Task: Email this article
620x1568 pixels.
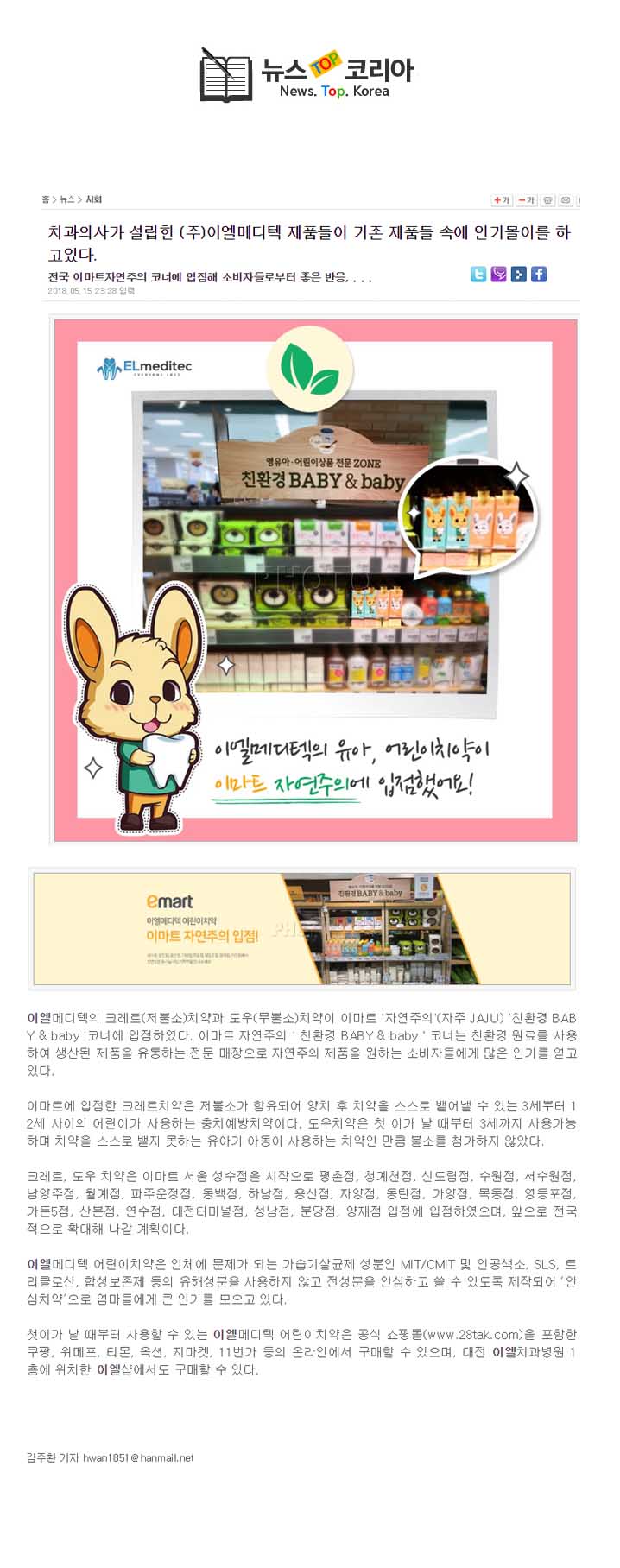Action: tap(566, 200)
